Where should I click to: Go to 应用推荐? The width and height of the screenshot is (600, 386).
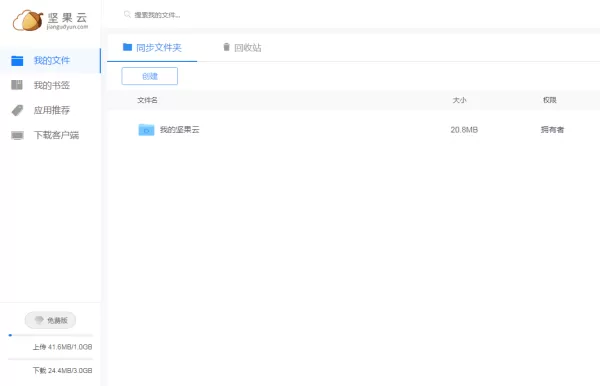[50, 110]
